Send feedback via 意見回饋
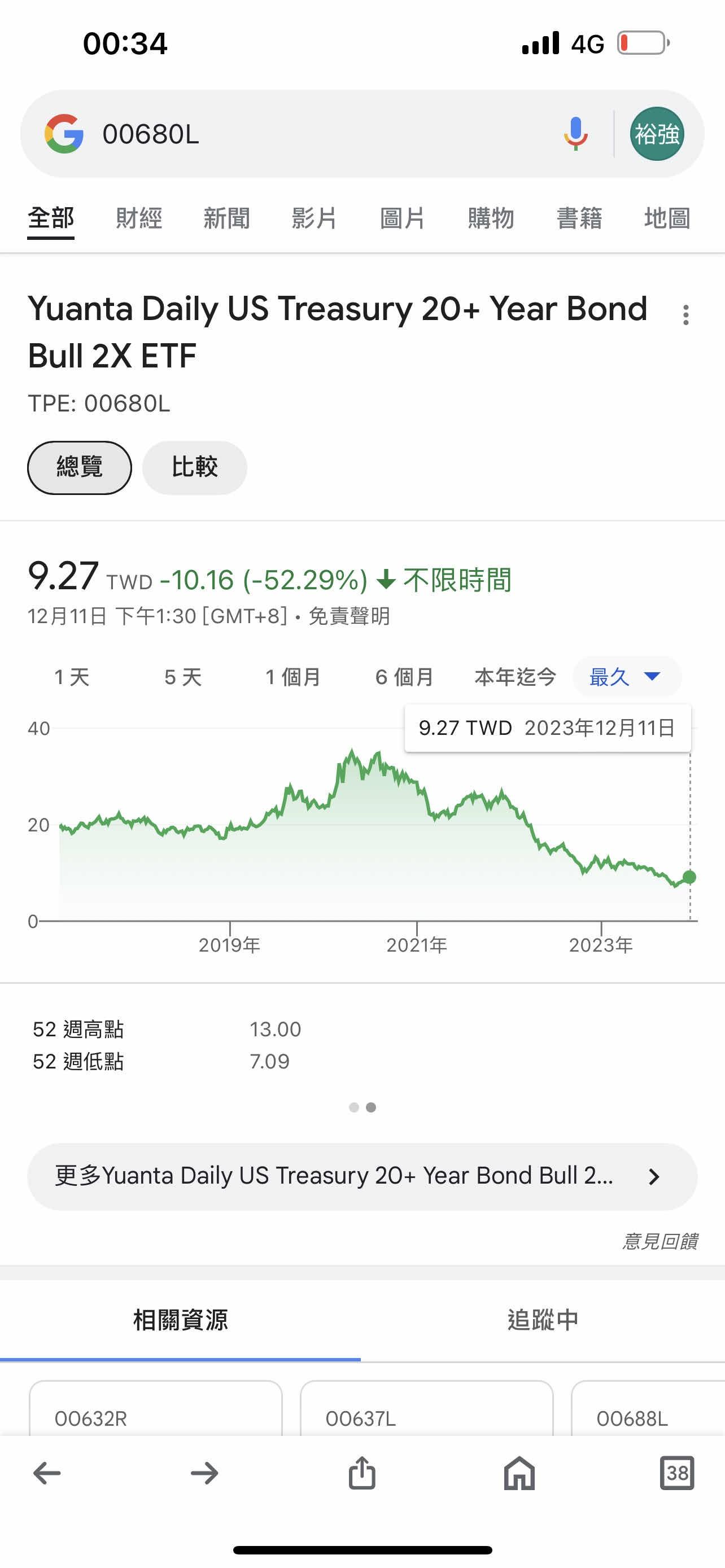 click(x=660, y=1241)
